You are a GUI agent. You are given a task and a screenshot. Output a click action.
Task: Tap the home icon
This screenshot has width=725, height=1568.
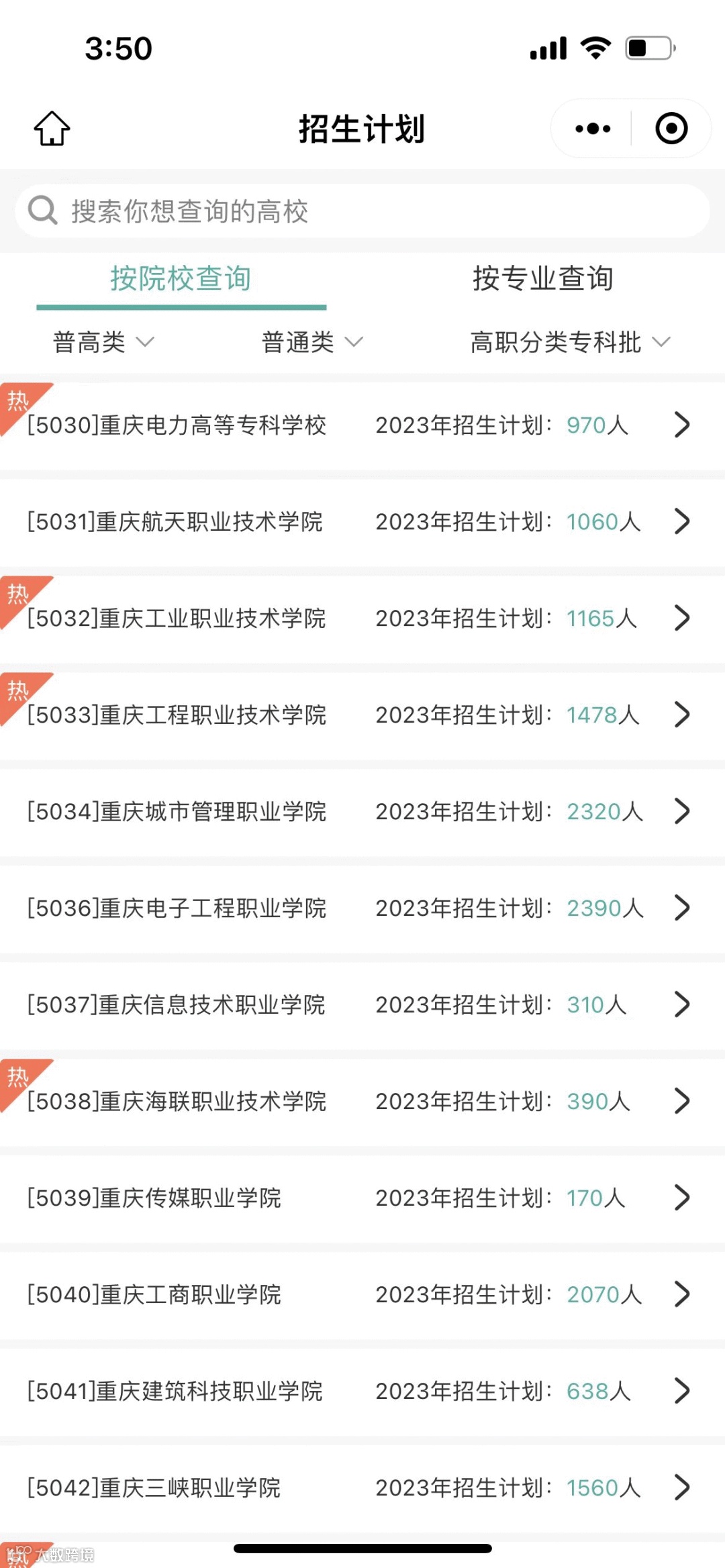tap(52, 128)
